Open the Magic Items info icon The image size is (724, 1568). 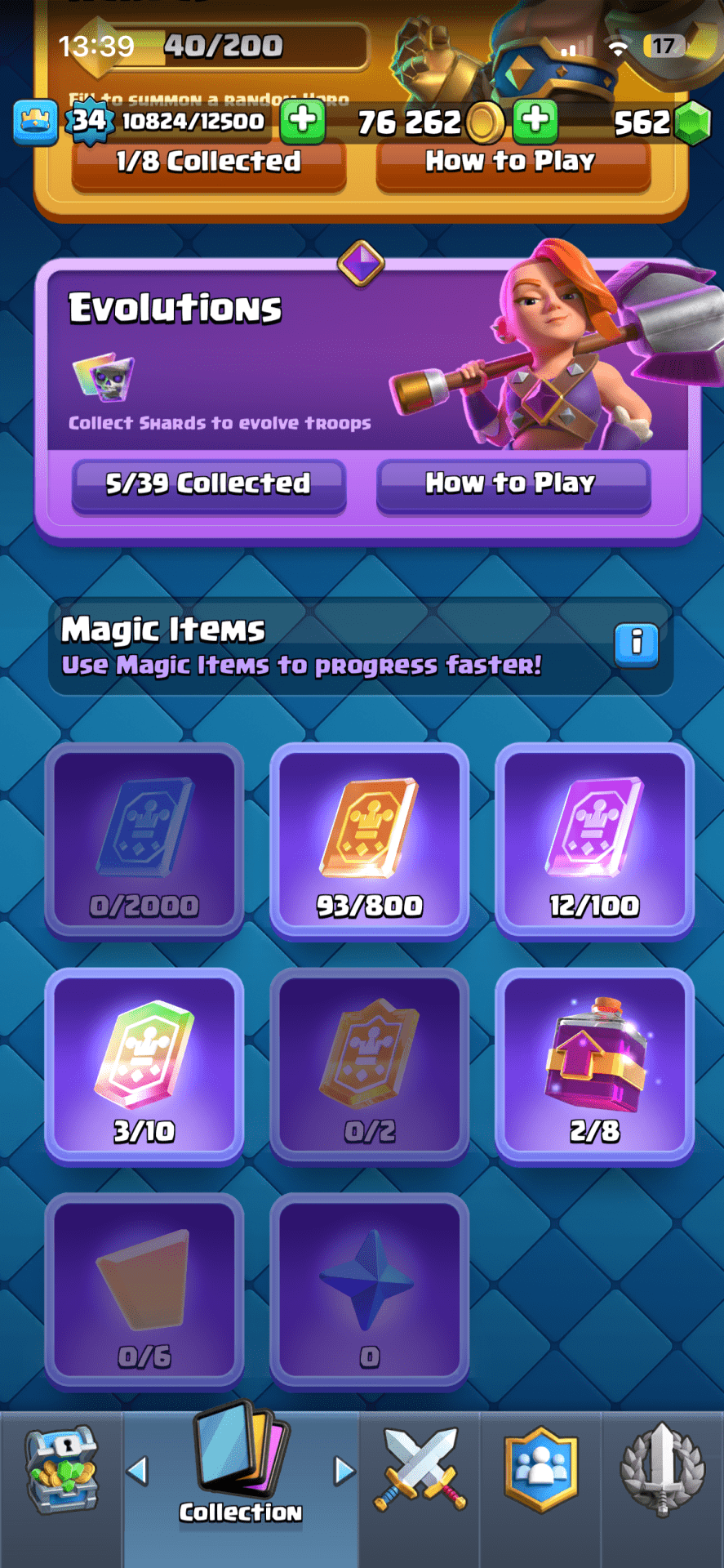point(636,644)
